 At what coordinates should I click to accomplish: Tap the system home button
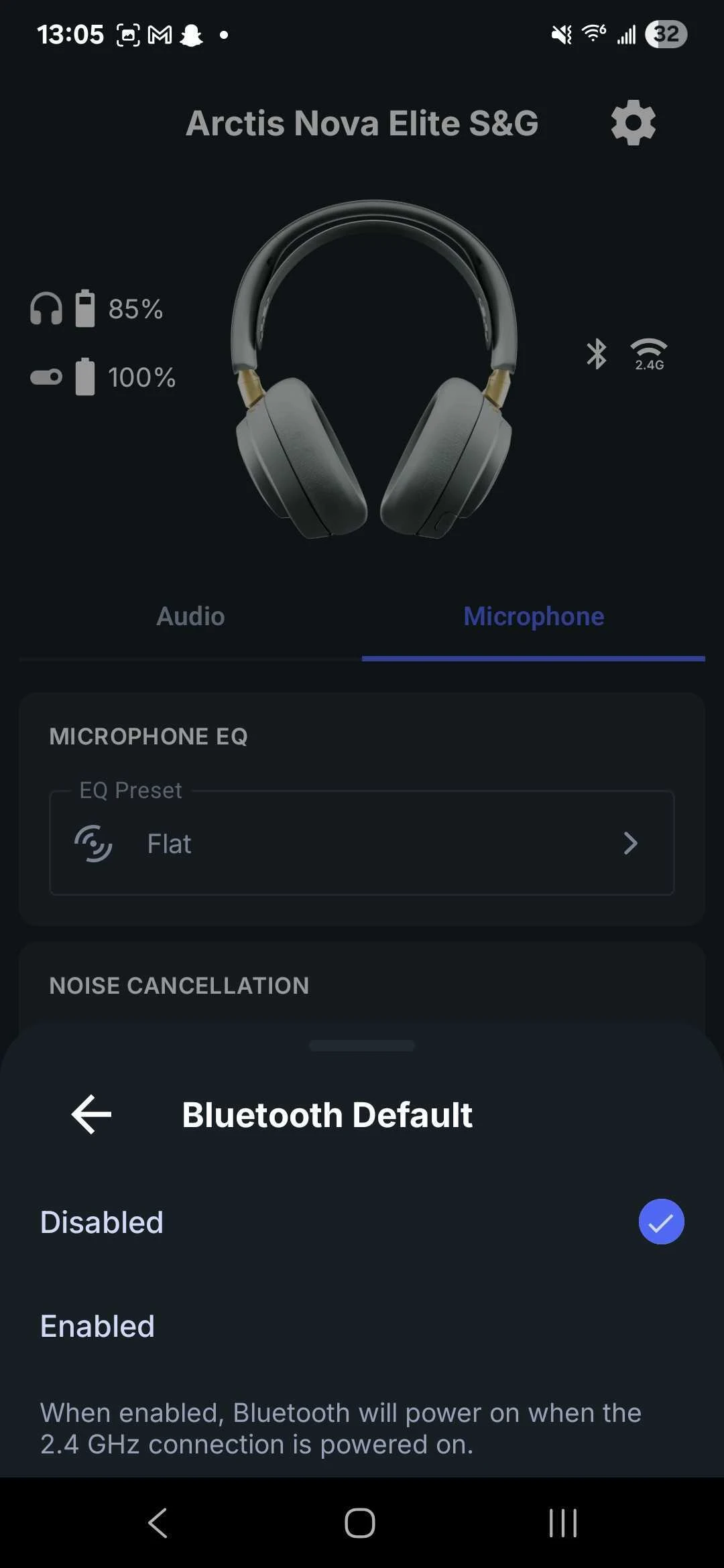[x=360, y=1522]
